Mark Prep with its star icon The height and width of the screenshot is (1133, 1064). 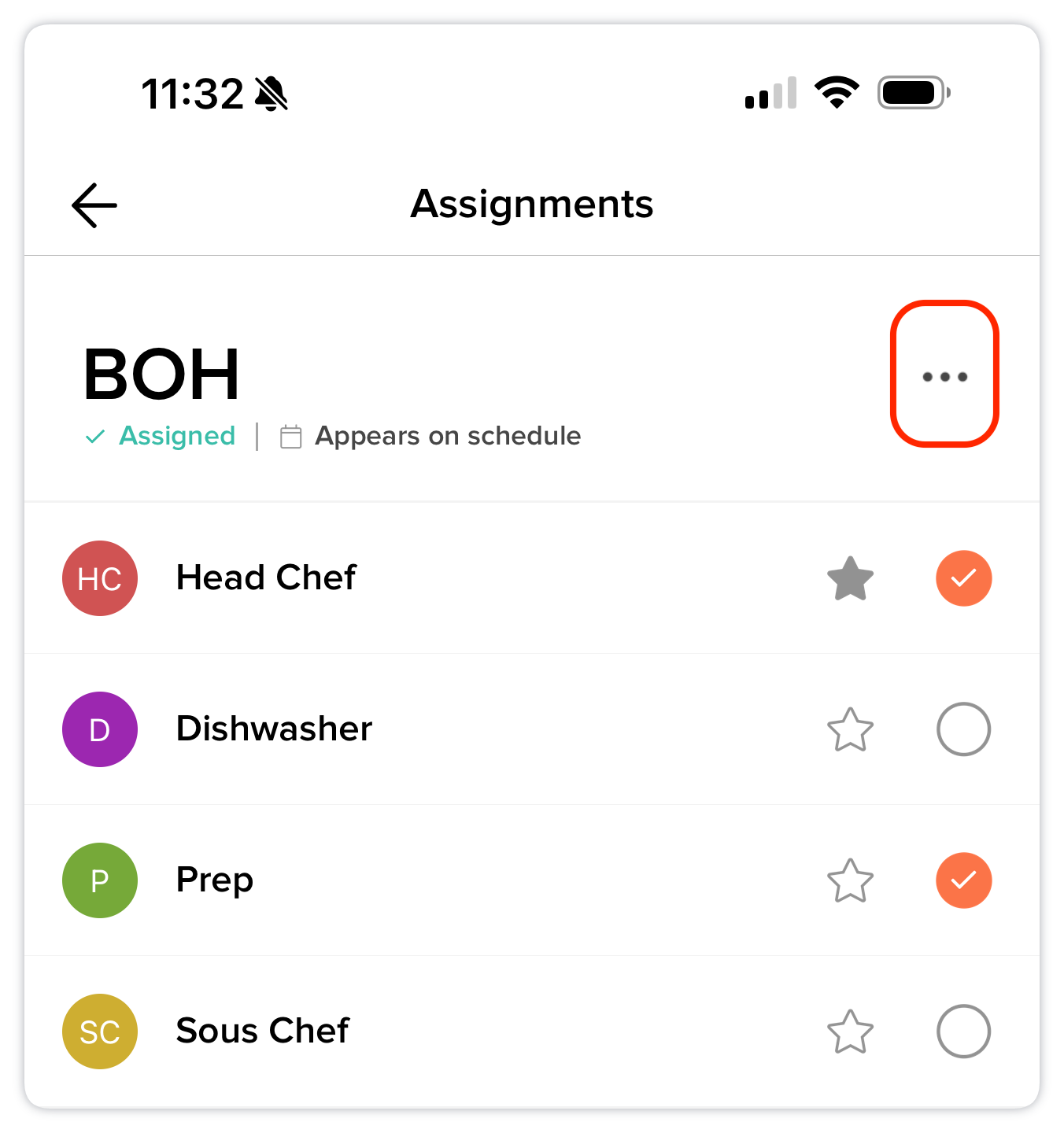850,880
